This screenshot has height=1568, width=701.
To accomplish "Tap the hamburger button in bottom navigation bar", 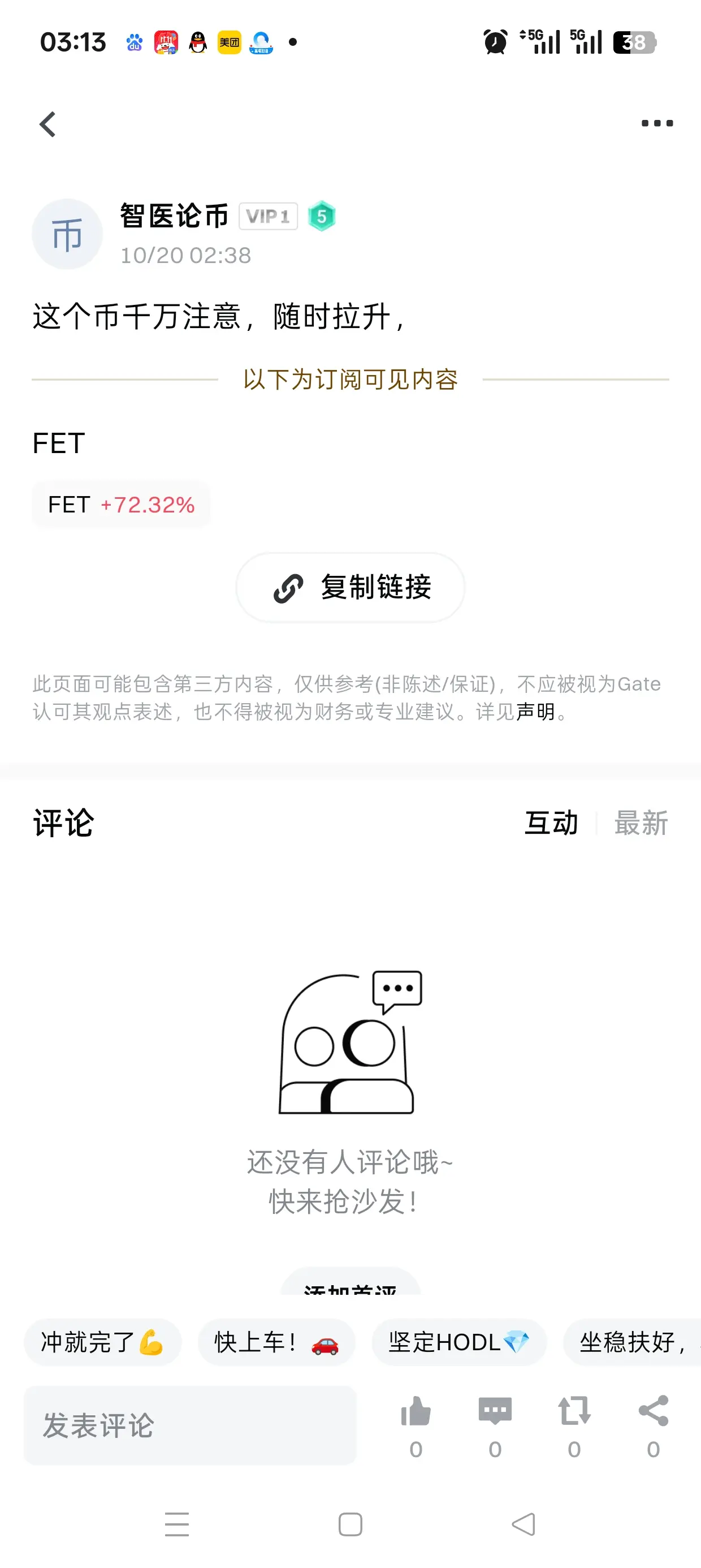I will click(176, 1526).
